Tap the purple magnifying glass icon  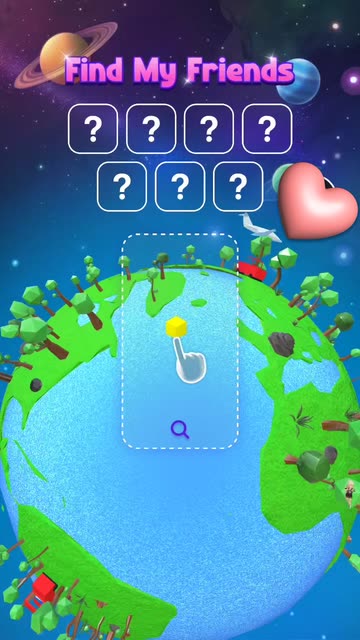[180, 430]
